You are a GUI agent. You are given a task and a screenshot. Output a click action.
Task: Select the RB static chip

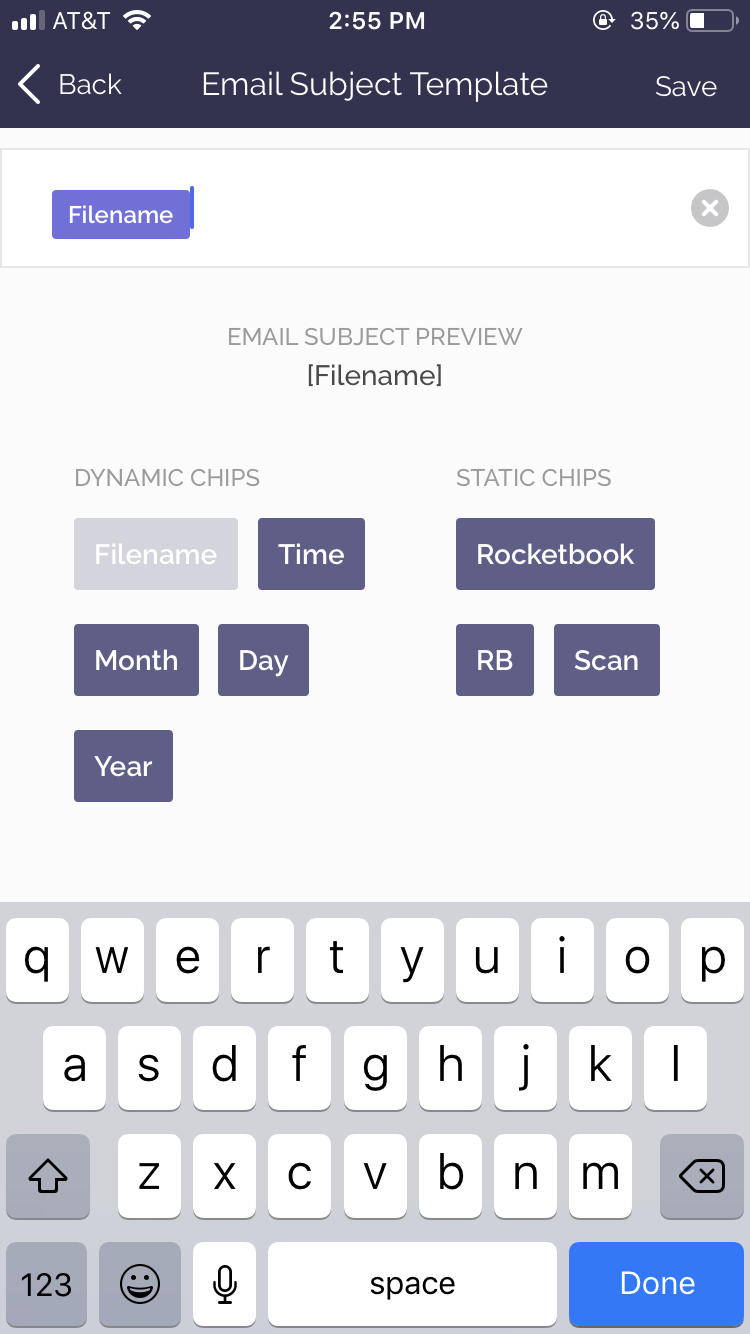tap(494, 660)
